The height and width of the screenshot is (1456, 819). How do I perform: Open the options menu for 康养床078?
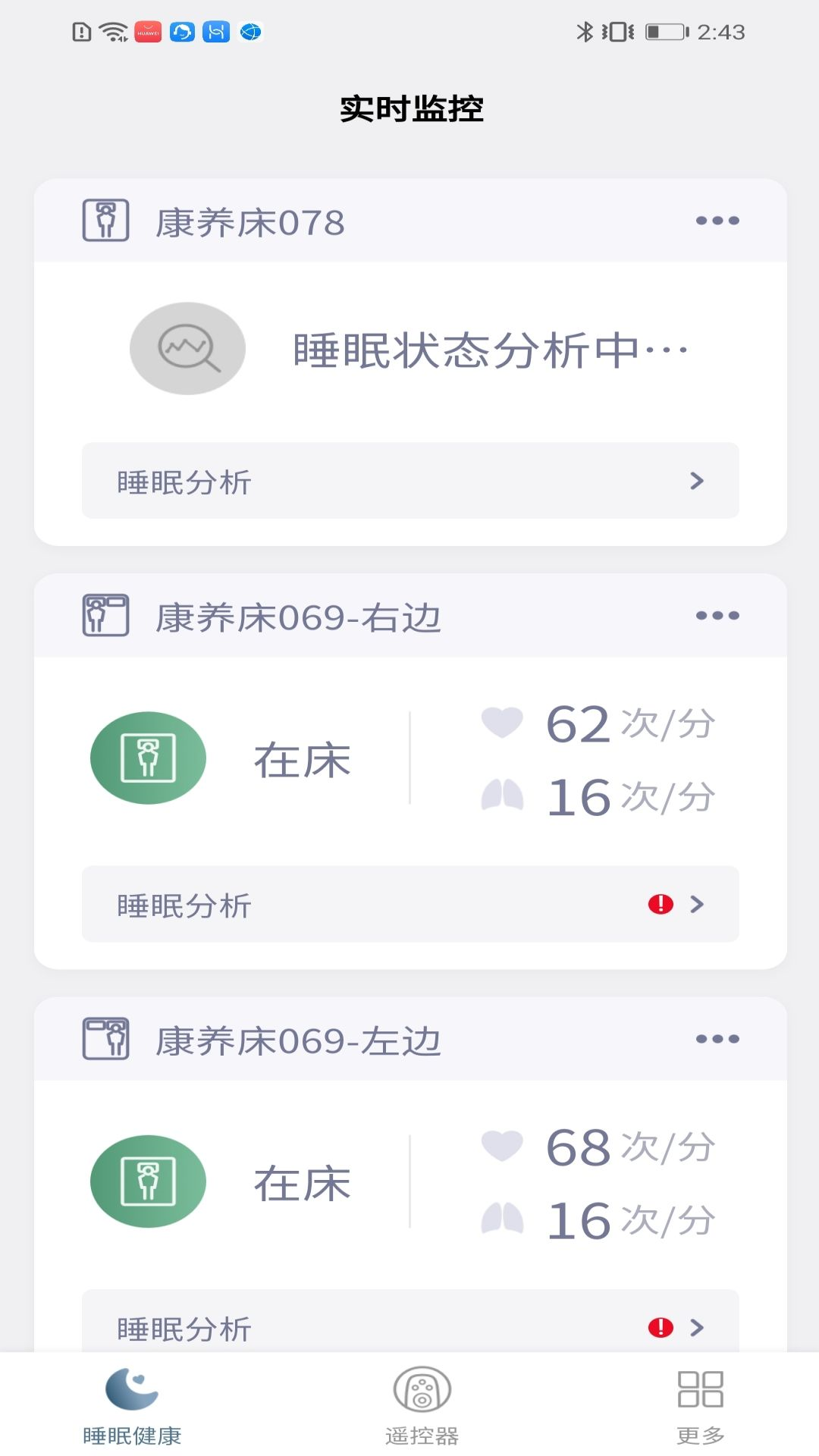(x=717, y=221)
